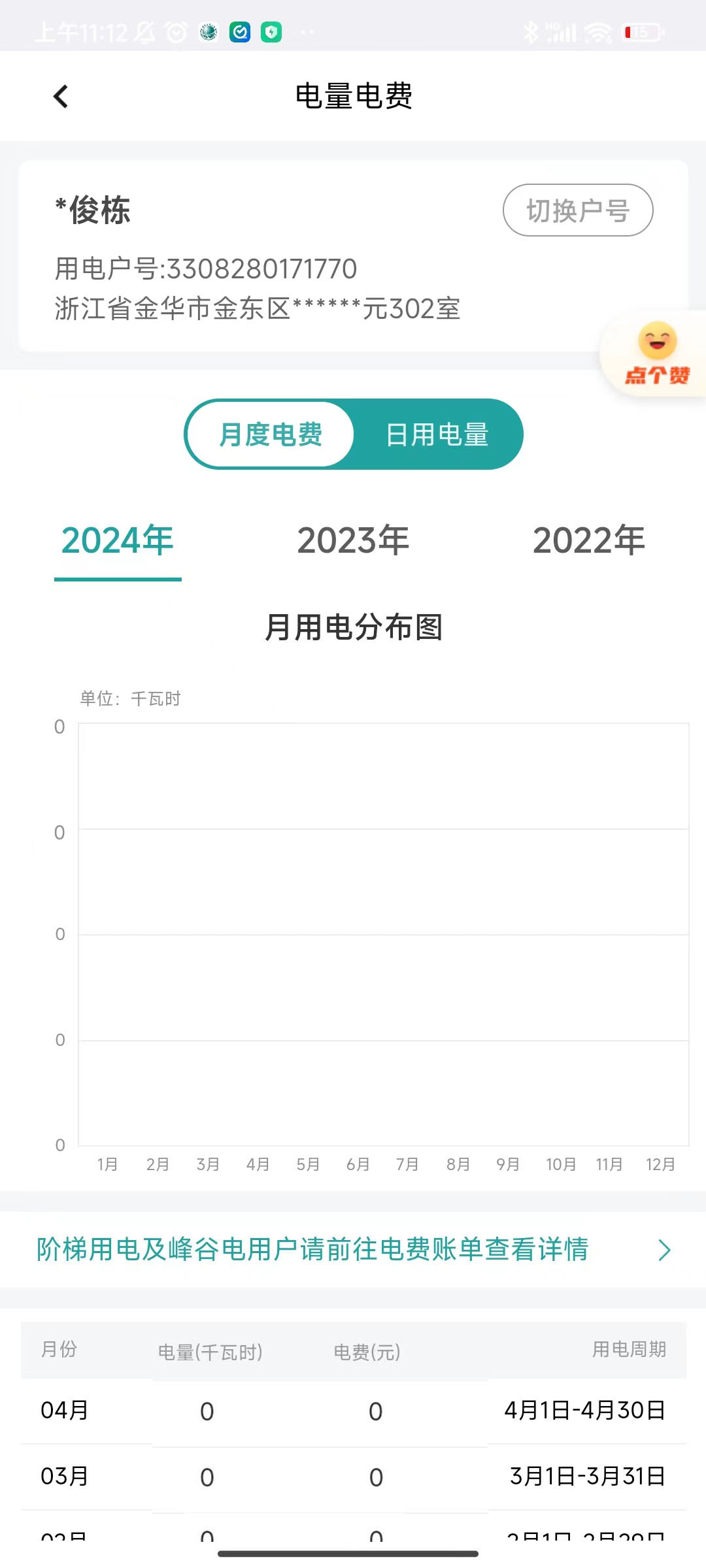Switch to the 2023年 tab
706x1568 pixels.
(353, 541)
